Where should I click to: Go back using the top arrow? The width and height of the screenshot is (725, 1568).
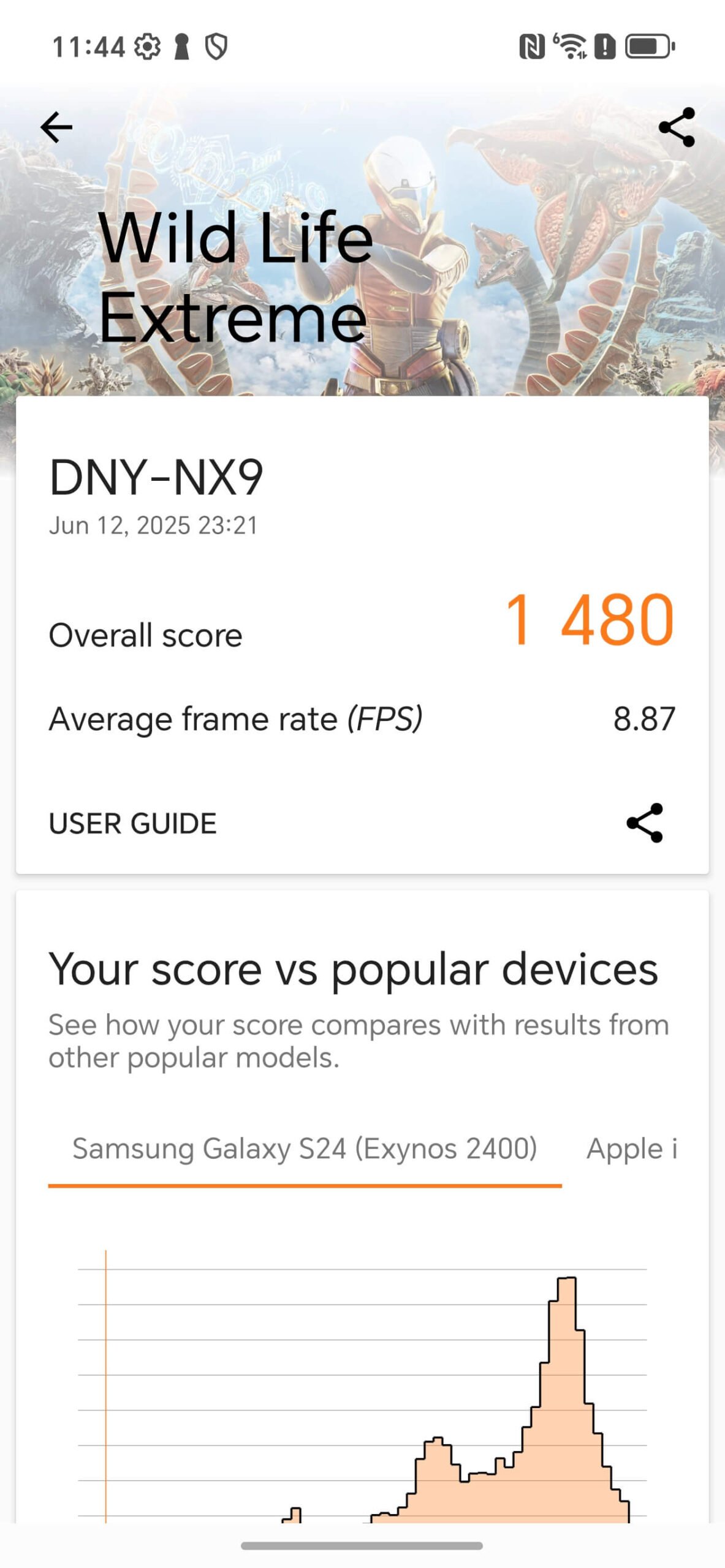[56, 127]
